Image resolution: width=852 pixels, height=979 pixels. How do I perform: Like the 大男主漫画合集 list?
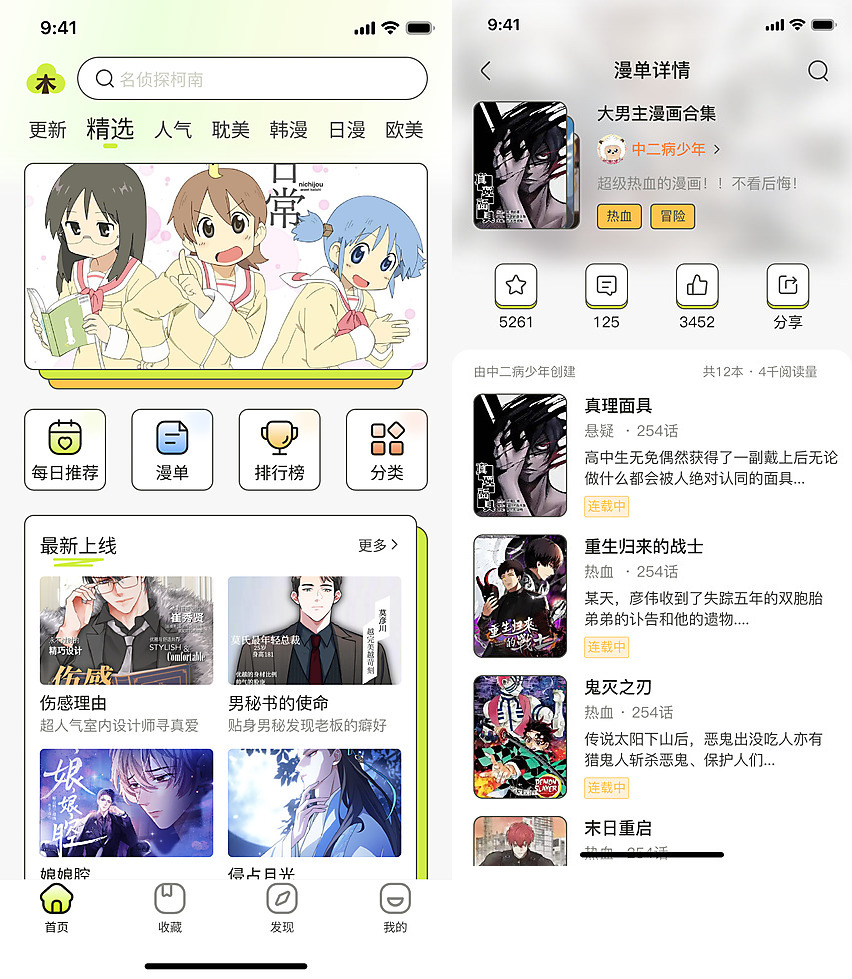(697, 286)
